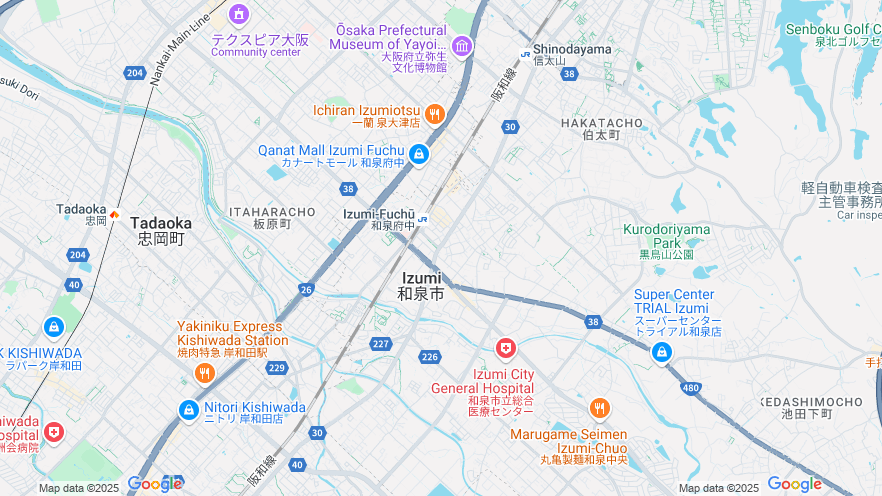Viewport: 882px width, 496px height.
Task: Select the Tadaoka station marker
Action: (115, 214)
